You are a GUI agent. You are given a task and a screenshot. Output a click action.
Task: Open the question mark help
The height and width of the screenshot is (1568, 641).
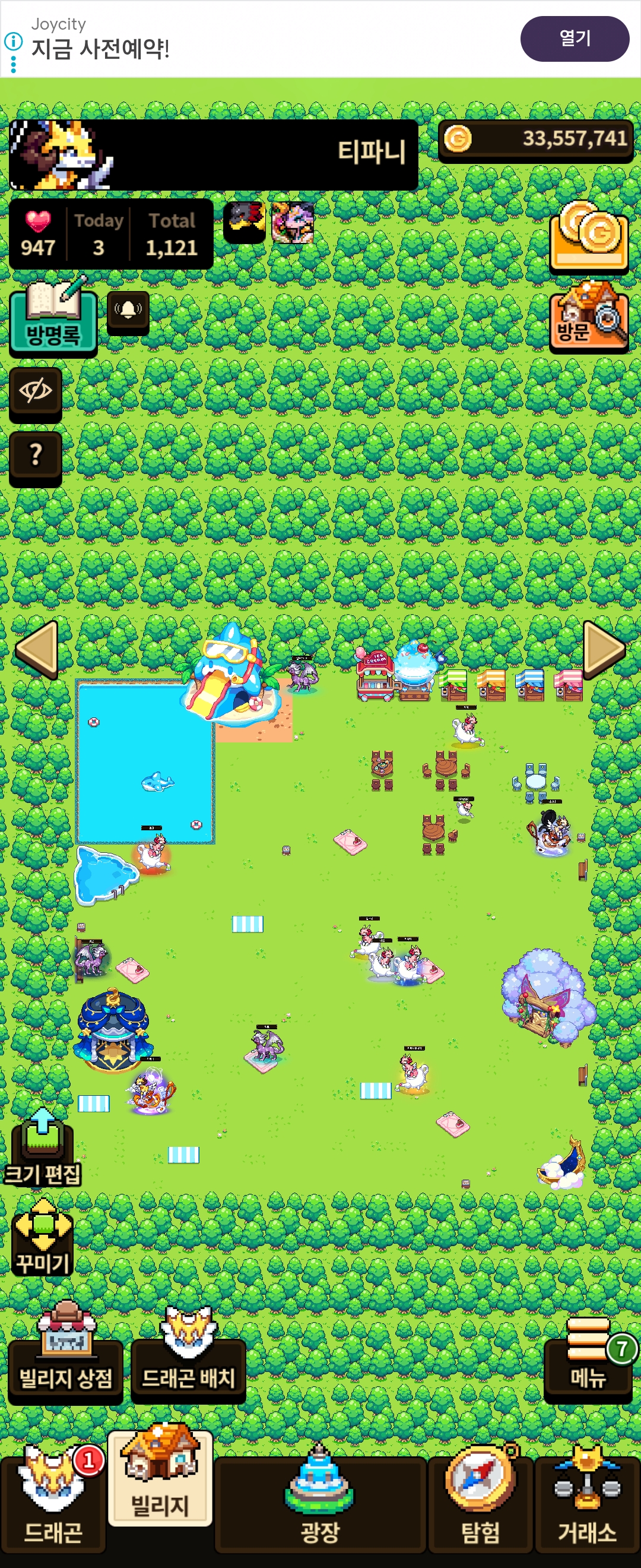35,458
